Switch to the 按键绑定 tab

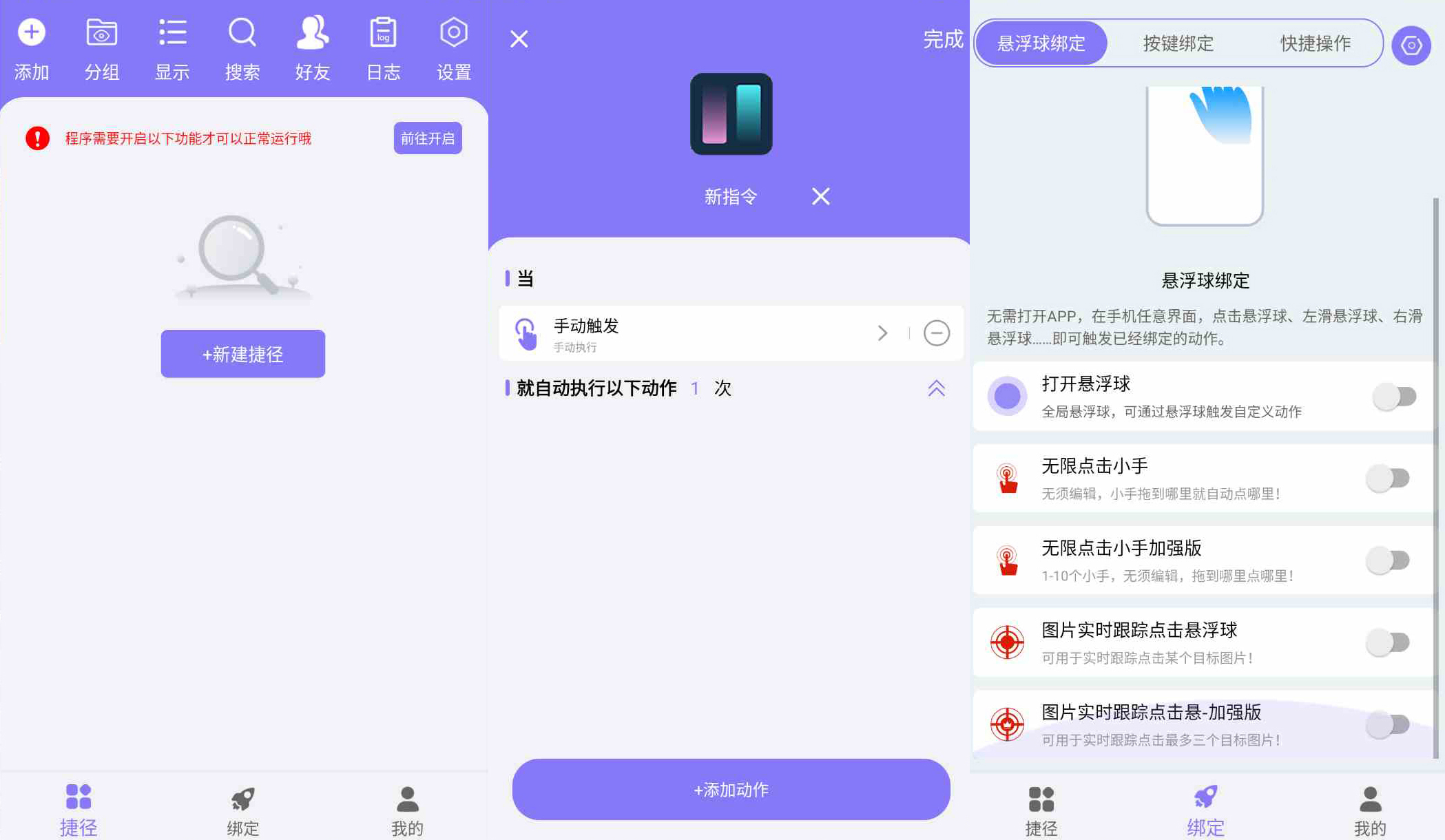click(x=1178, y=43)
